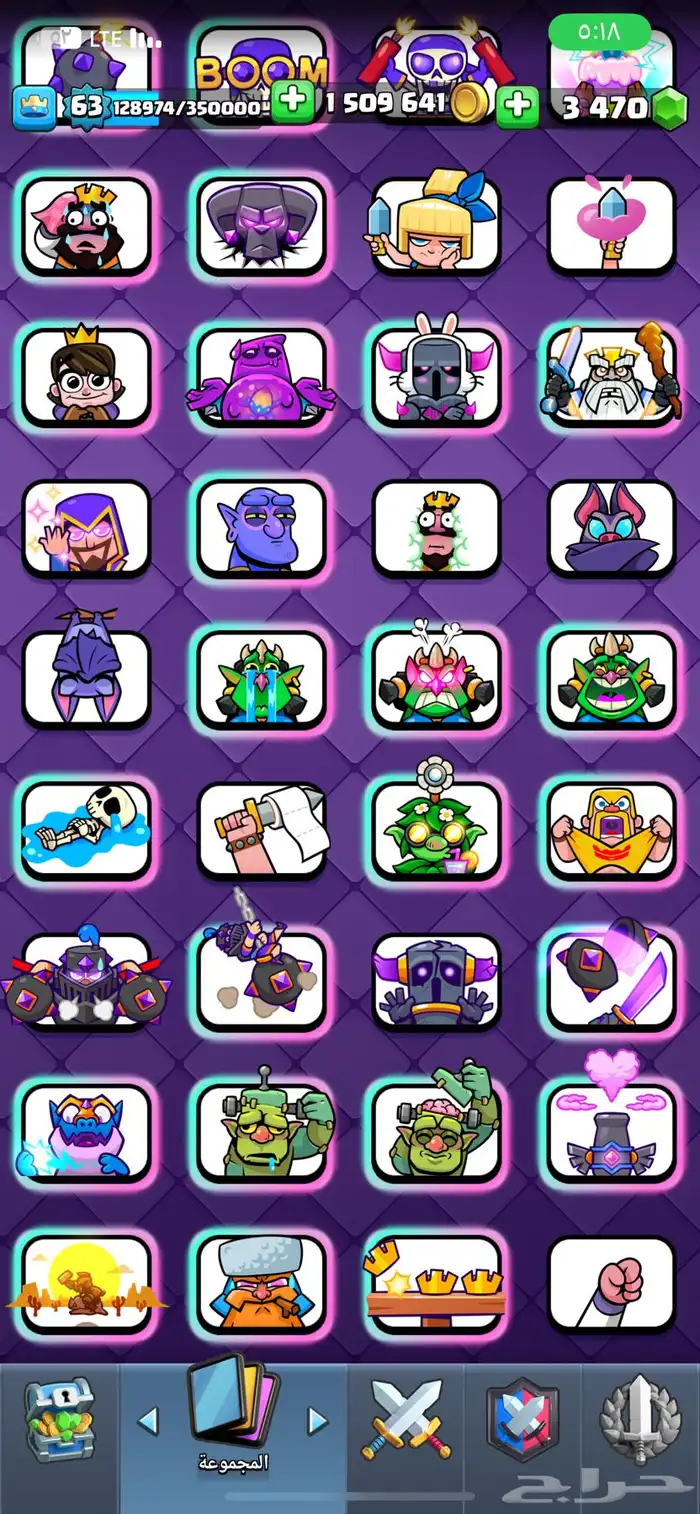Pick the sunset desert statue emote
Image resolution: width=700 pixels, height=1514 pixels.
pyautogui.click(x=86, y=1284)
